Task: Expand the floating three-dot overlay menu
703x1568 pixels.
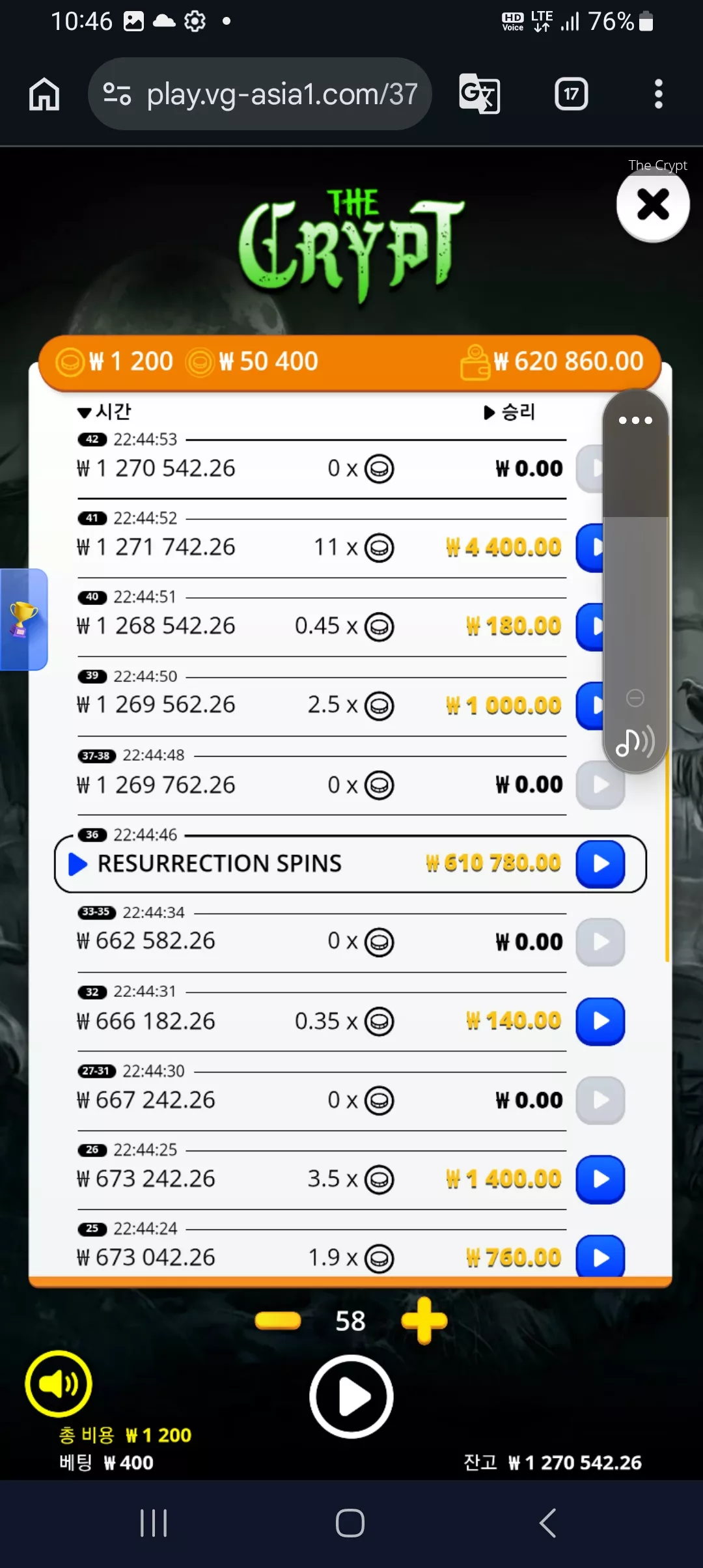Action: pos(635,420)
